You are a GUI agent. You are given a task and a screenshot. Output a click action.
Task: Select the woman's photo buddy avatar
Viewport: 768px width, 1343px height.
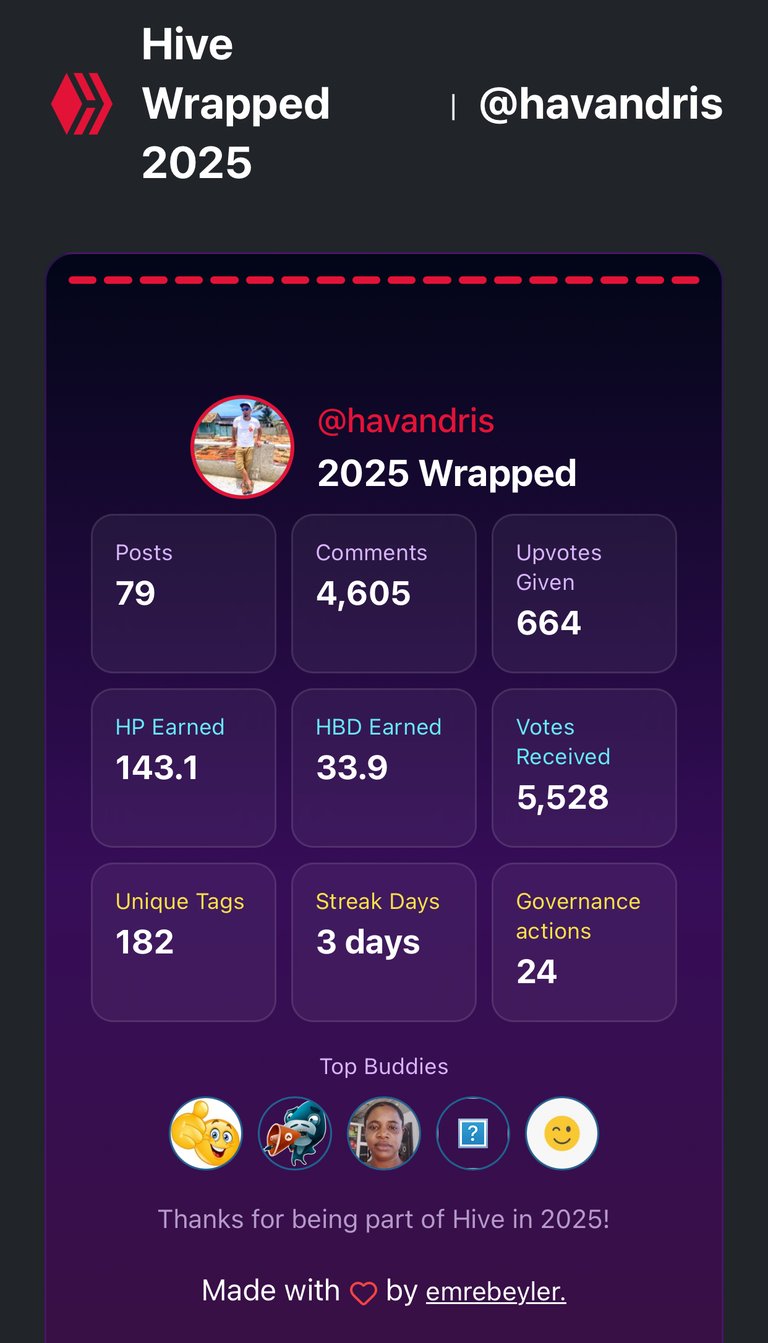click(384, 1134)
